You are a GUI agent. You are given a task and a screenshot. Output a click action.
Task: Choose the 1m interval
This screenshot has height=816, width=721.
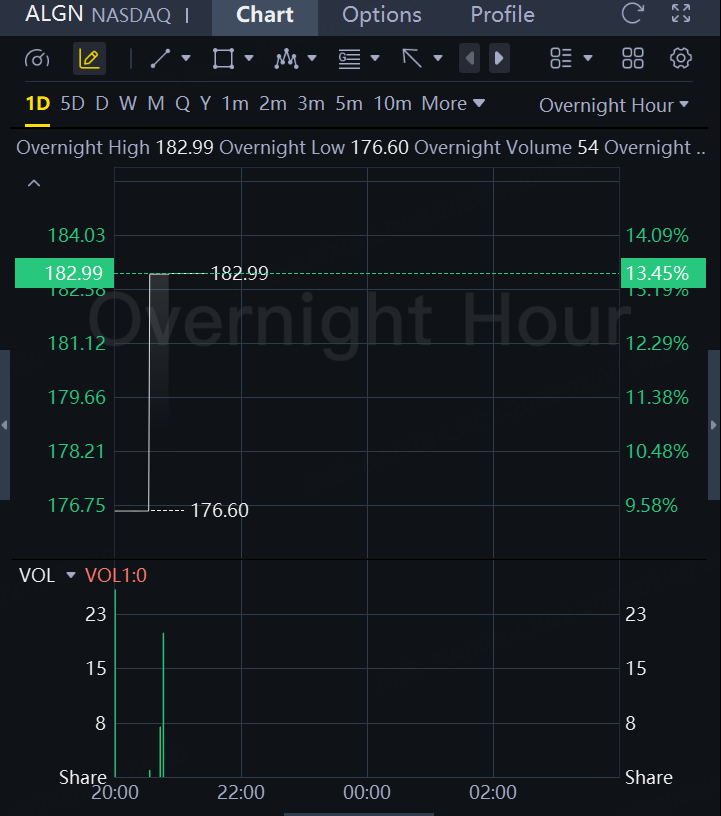[235, 104]
